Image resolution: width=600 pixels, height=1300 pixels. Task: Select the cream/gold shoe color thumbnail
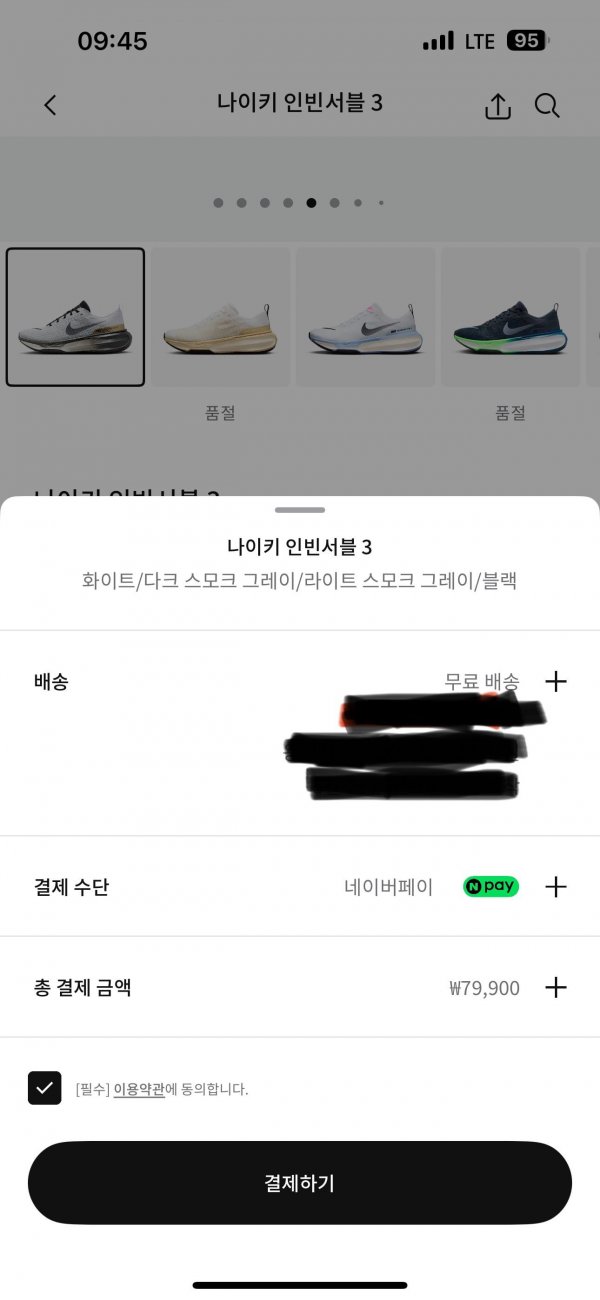coord(220,317)
